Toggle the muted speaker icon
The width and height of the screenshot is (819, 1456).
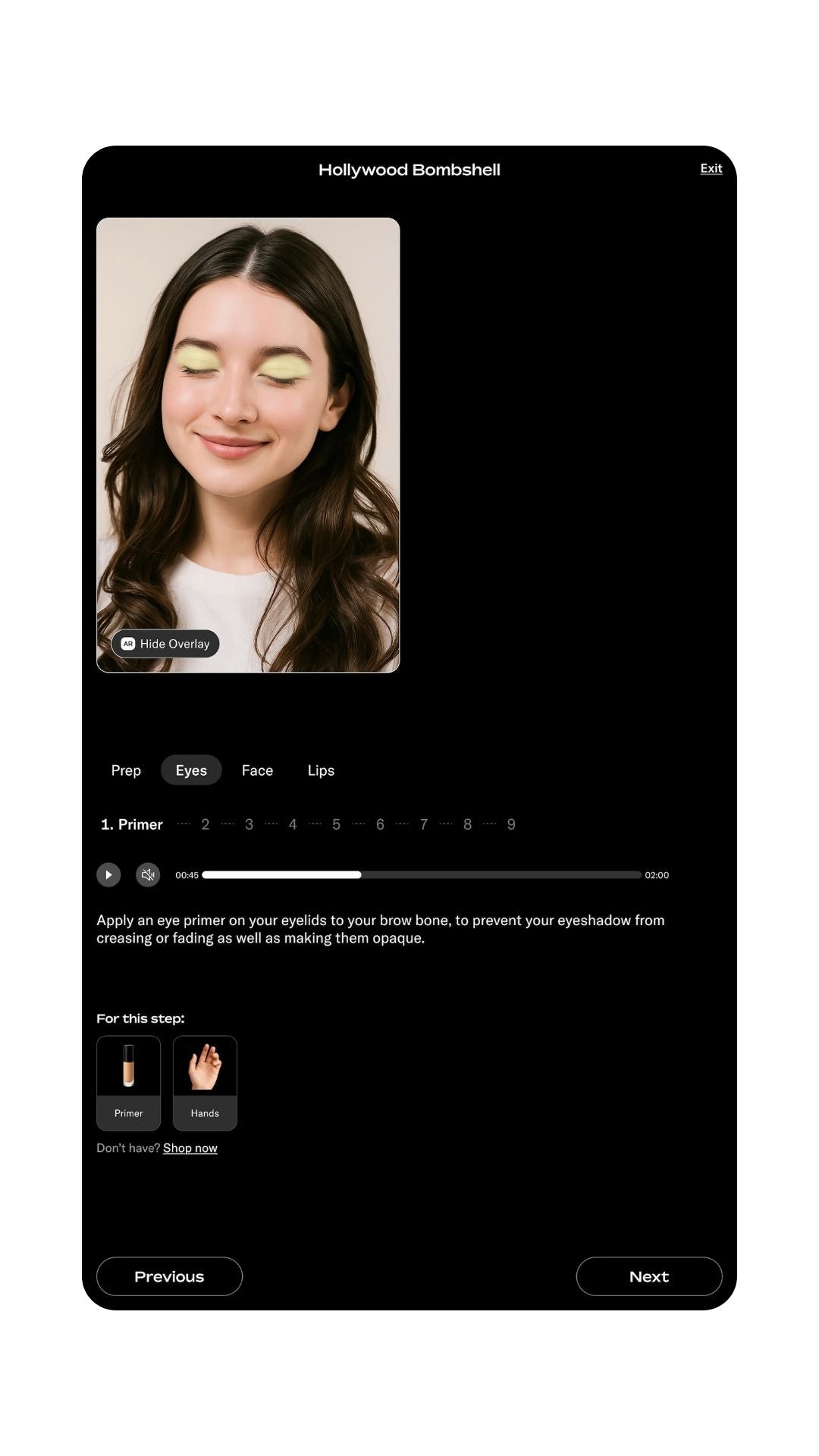148,874
